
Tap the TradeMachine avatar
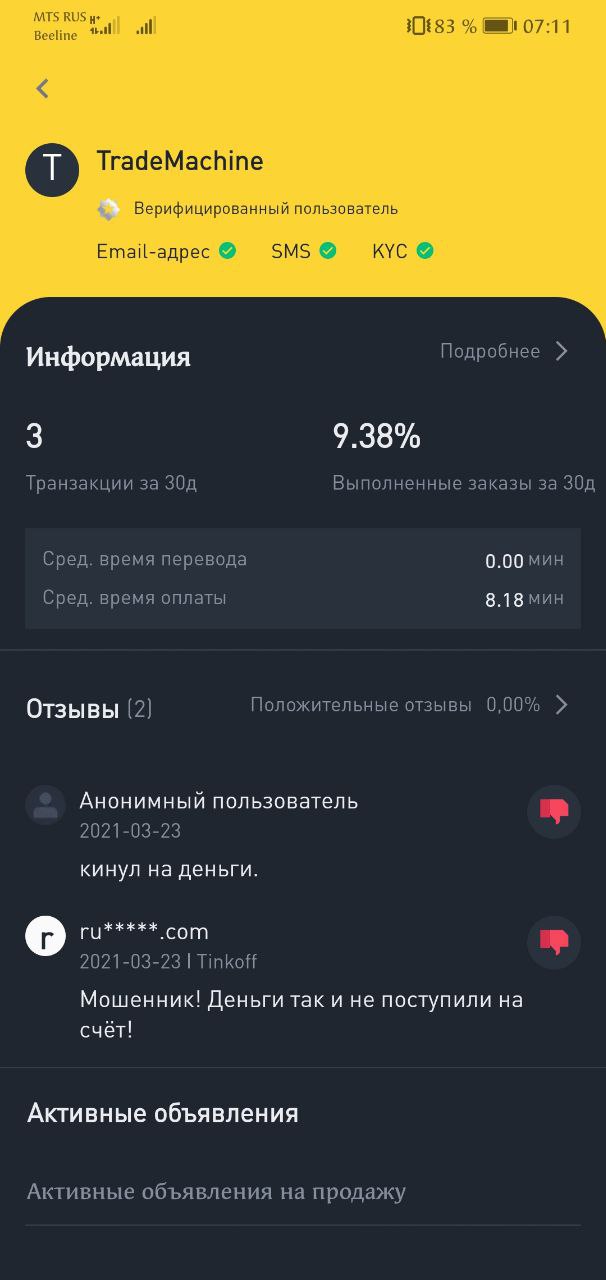(52, 169)
